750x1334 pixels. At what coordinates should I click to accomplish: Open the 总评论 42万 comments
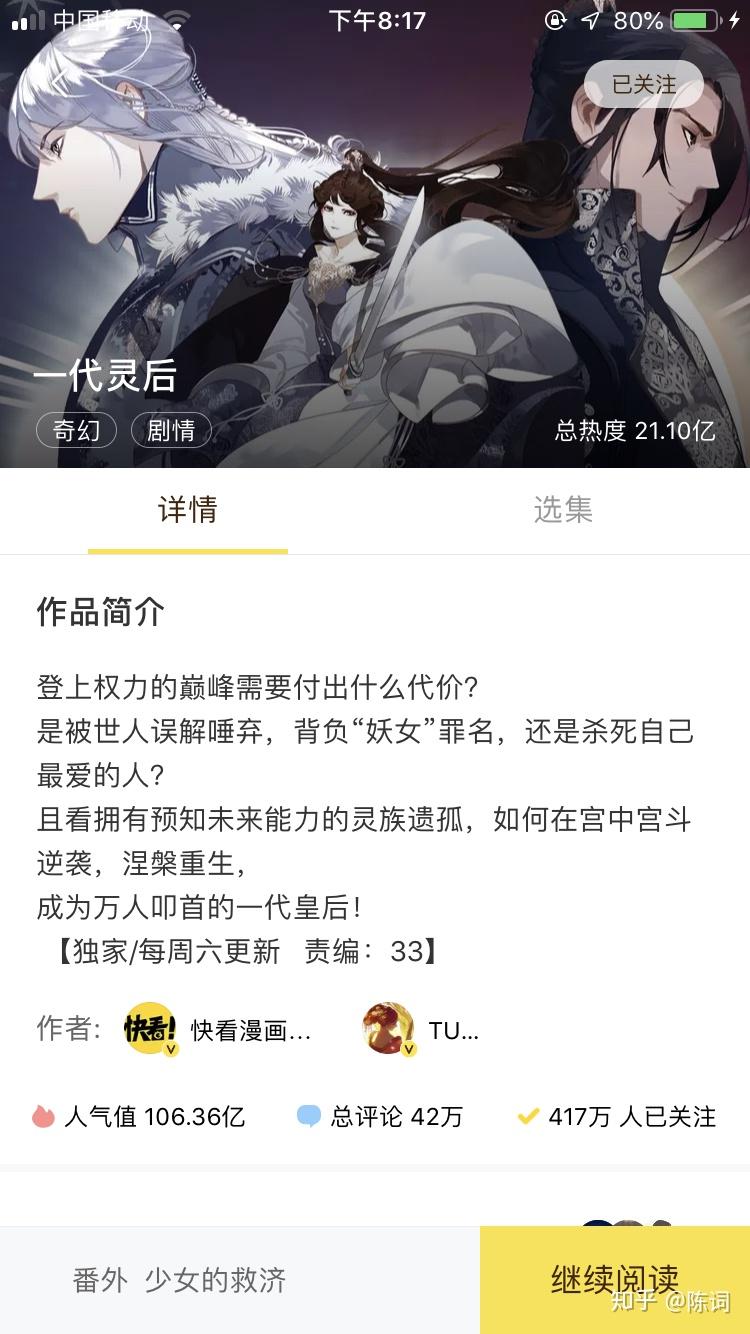tap(380, 1116)
